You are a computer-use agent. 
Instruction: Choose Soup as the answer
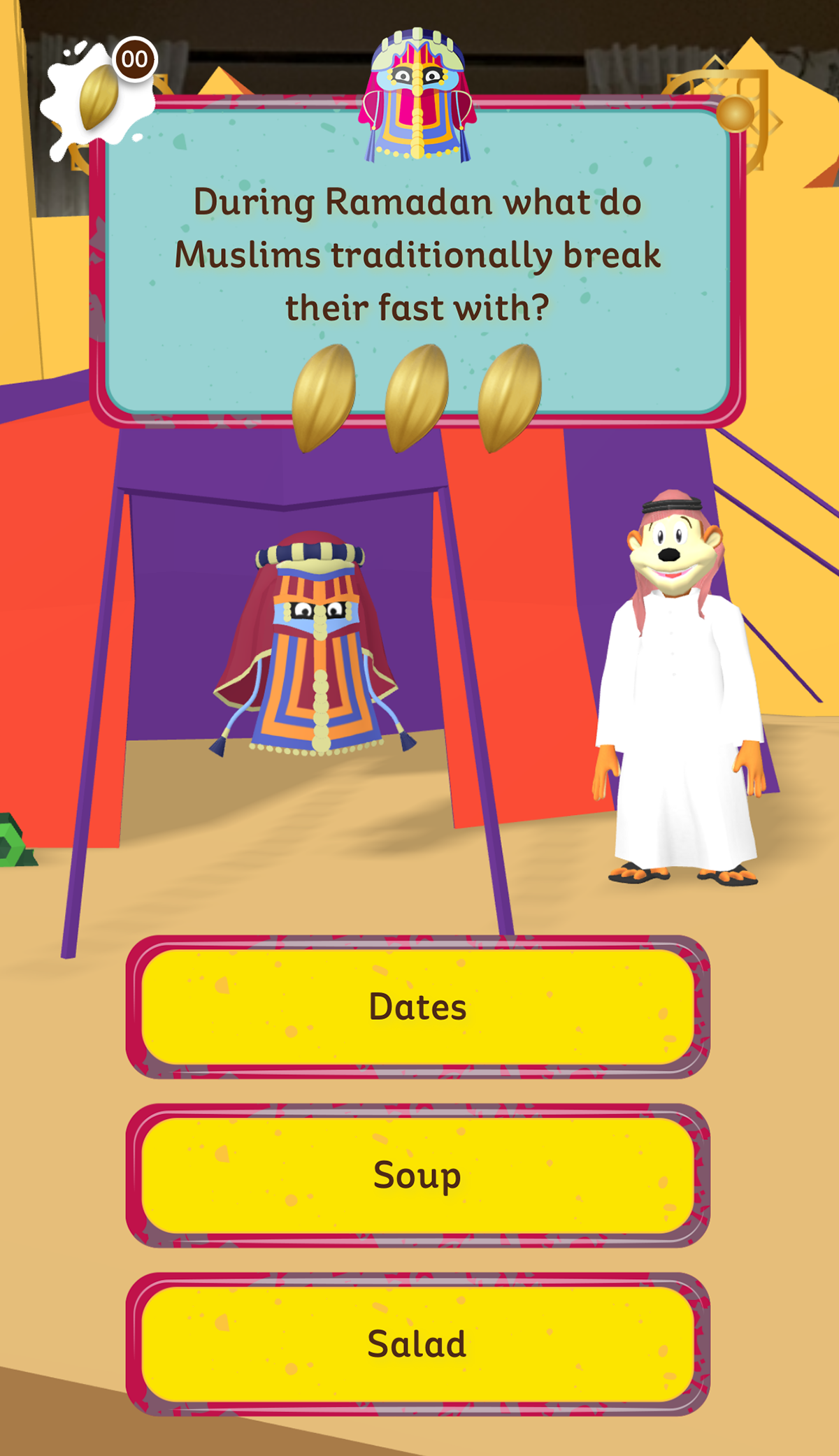[x=417, y=1175]
